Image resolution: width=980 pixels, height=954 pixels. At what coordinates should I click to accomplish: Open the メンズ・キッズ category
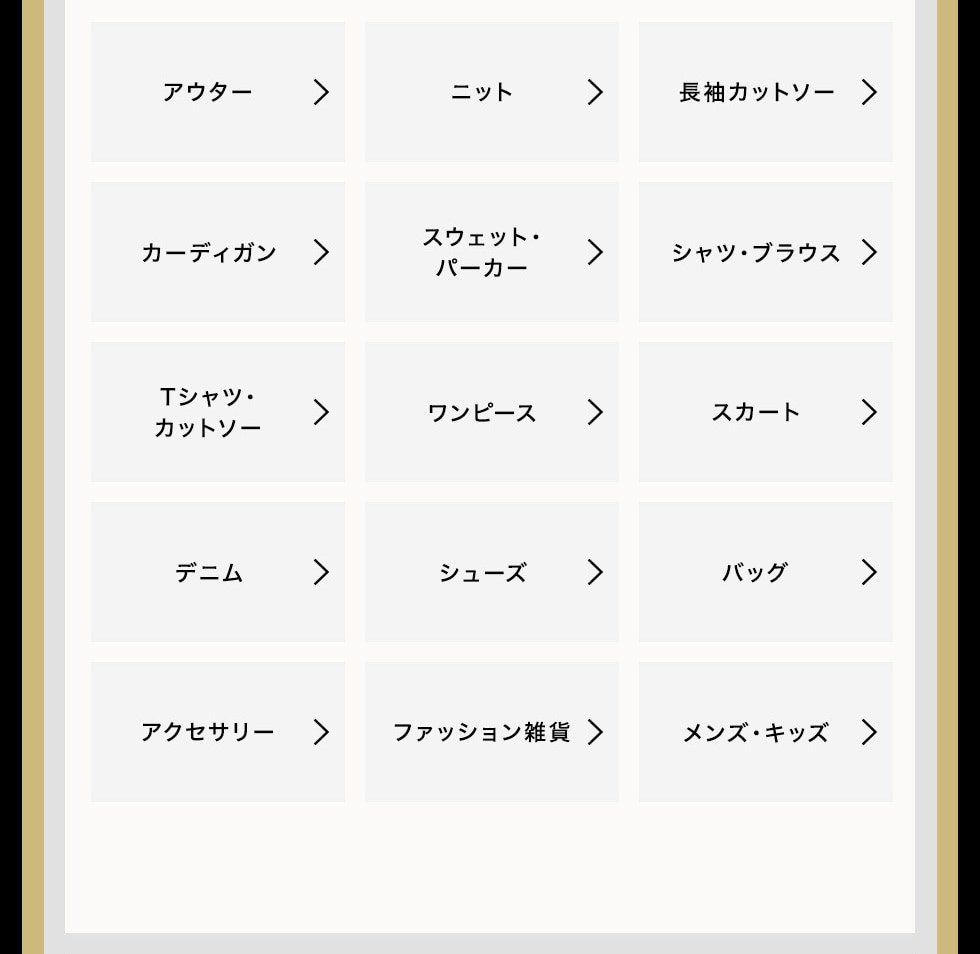765,732
